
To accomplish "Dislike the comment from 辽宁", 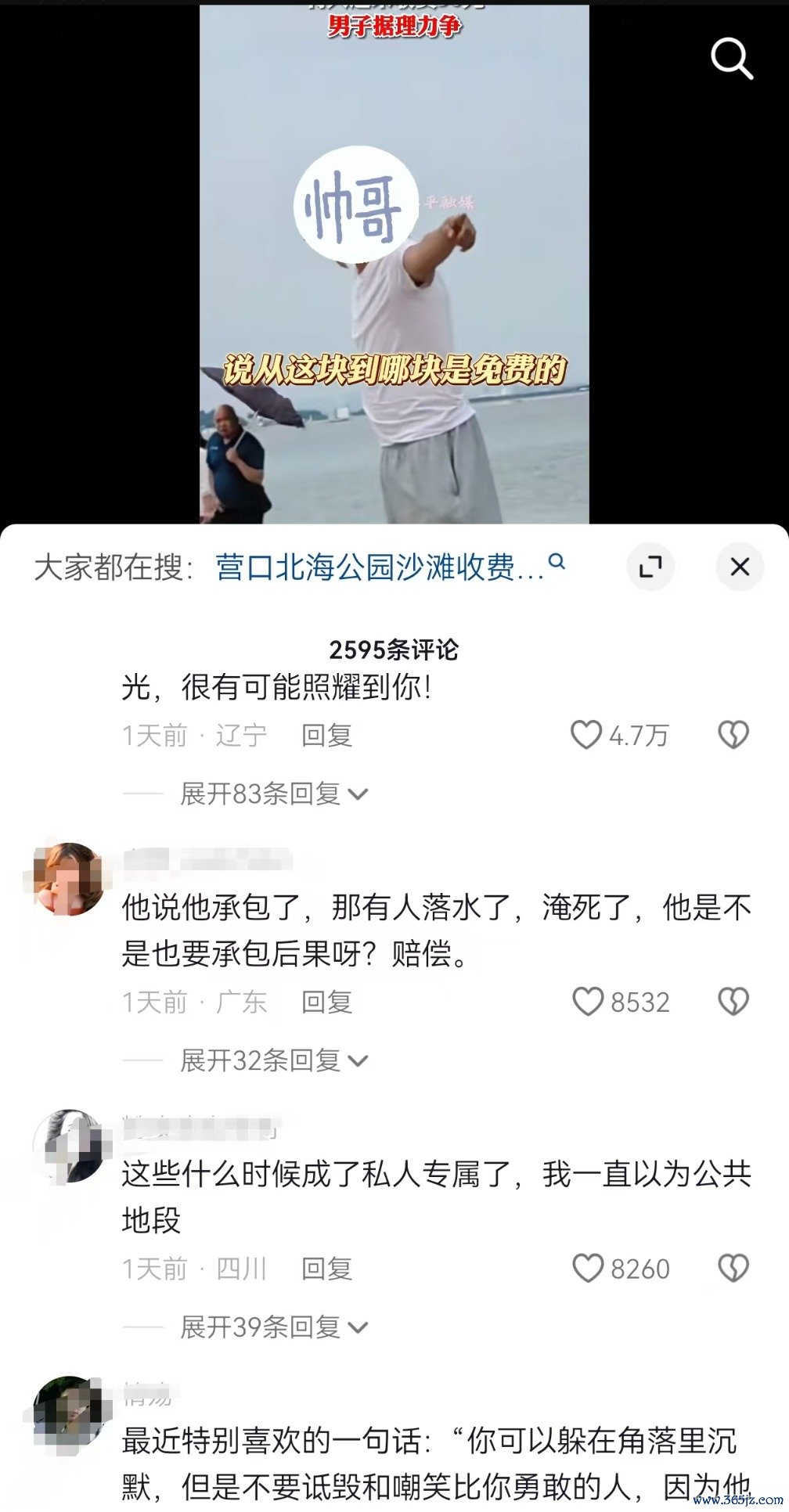I will [733, 735].
